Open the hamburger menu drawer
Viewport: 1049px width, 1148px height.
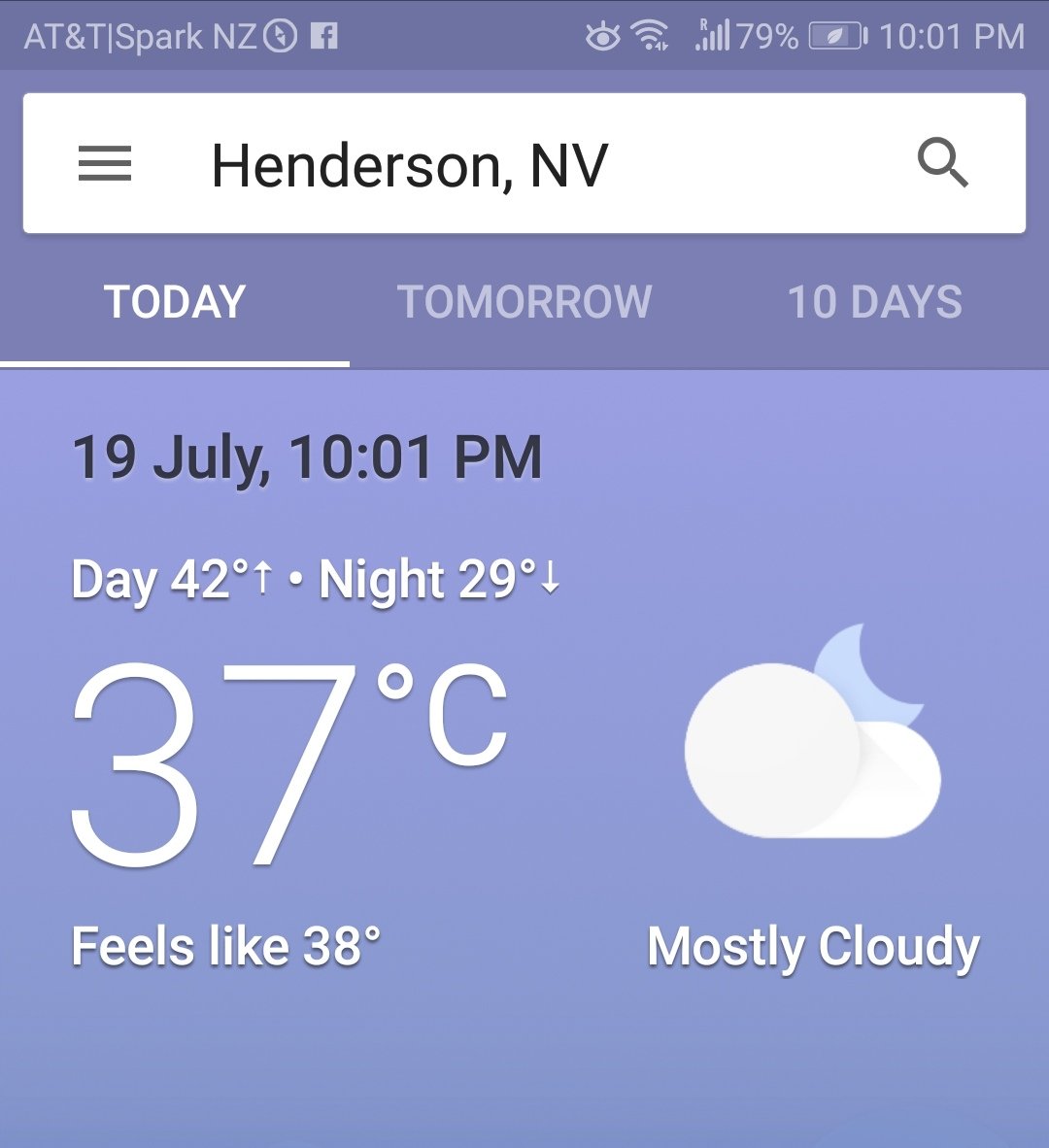(x=105, y=164)
